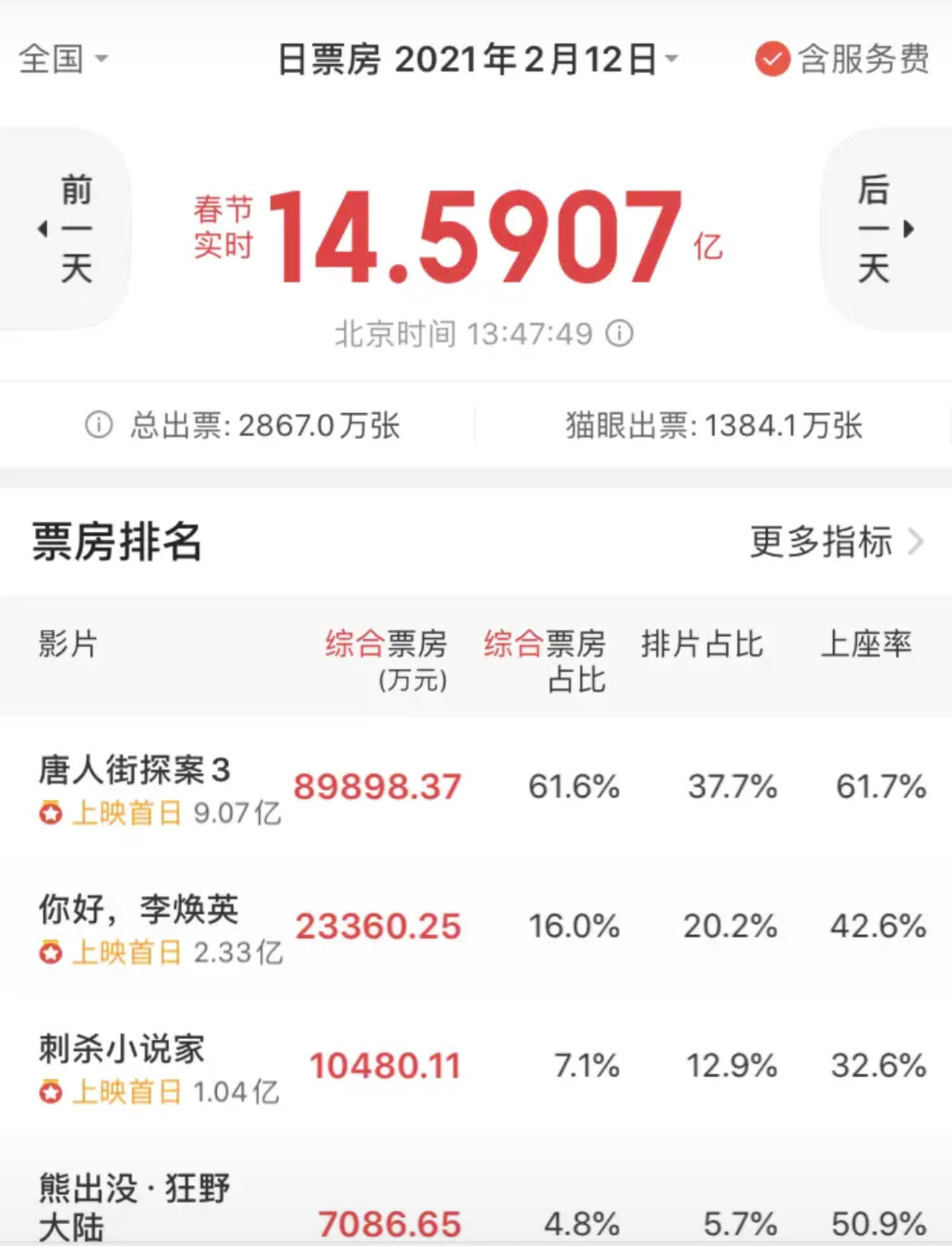The image size is (952, 1246).
Task: Click the info icon beside 总出票 count
Action: pos(98,426)
